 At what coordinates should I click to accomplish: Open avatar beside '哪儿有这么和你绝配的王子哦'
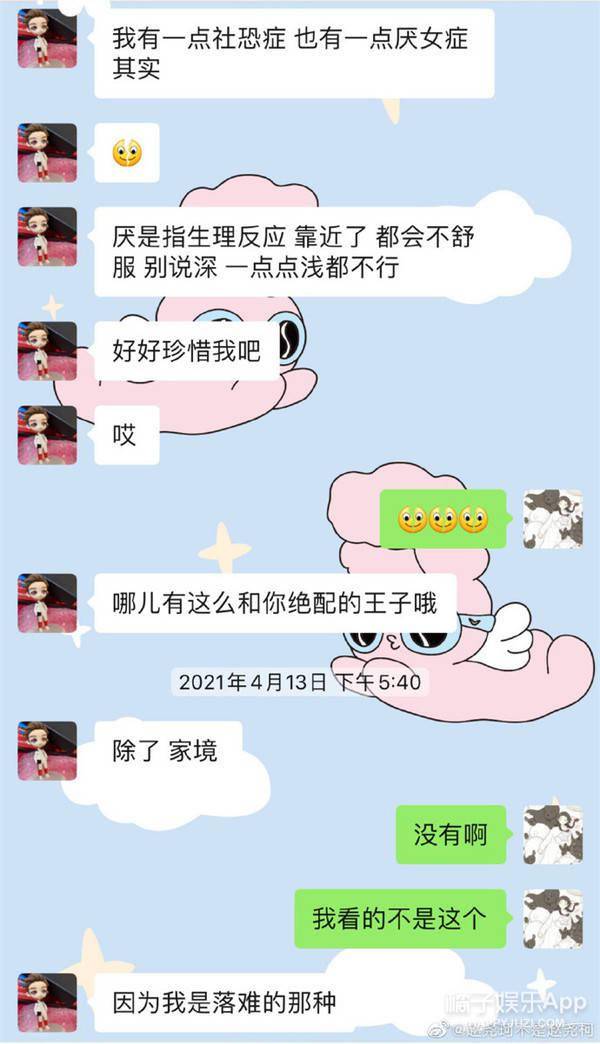click(x=47, y=603)
